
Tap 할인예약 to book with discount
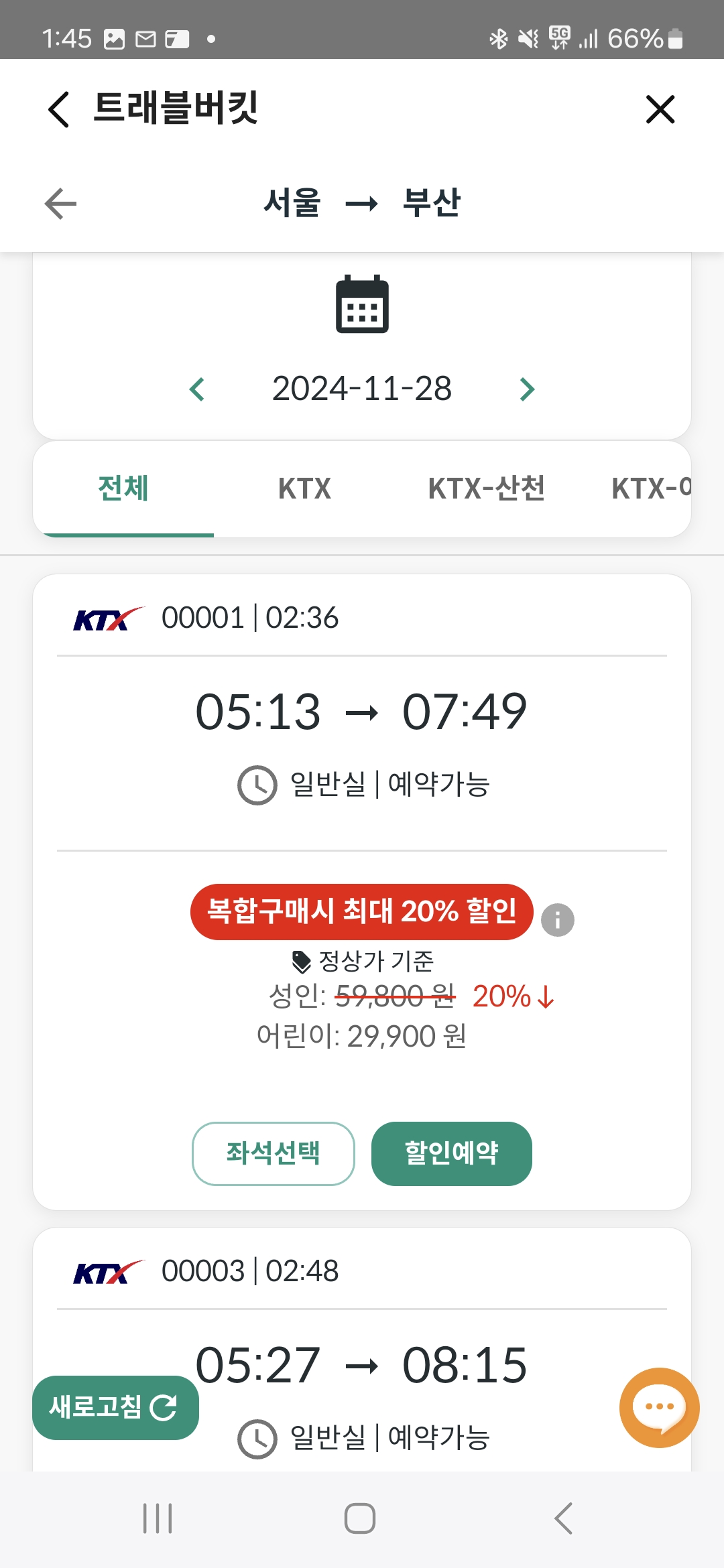451,1154
